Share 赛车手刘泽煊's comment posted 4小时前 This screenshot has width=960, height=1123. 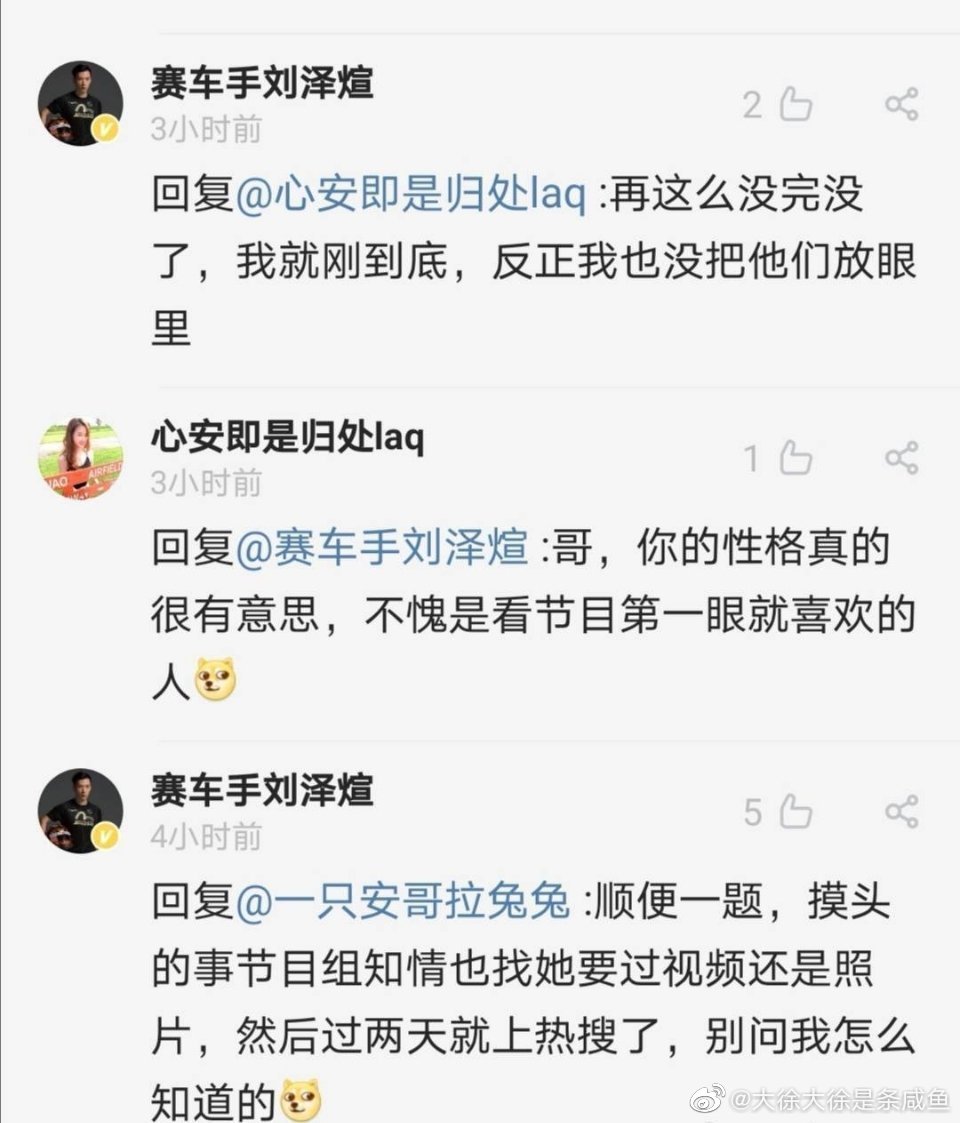(901, 812)
